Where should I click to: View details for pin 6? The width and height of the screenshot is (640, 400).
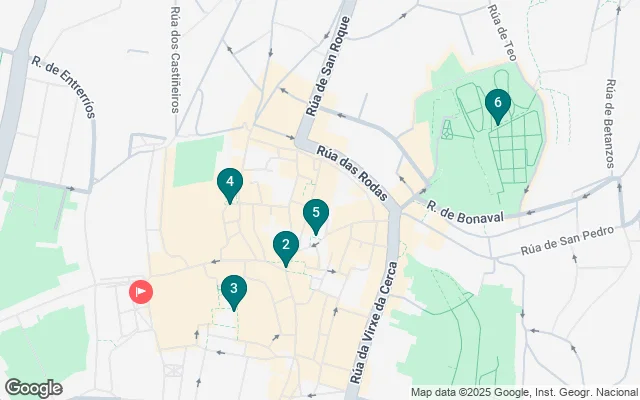(497, 103)
